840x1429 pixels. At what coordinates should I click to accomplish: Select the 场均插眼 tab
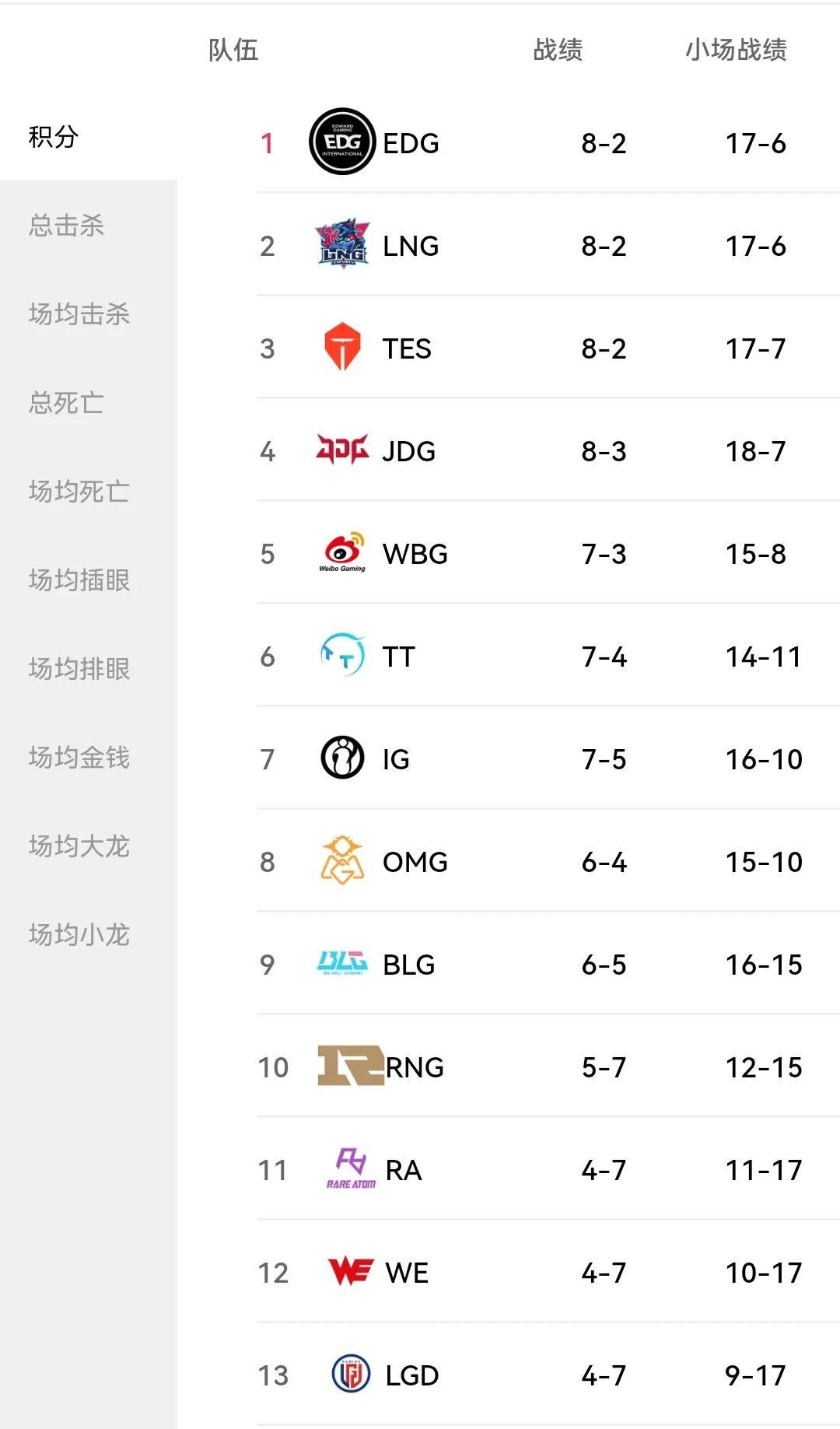(79, 580)
